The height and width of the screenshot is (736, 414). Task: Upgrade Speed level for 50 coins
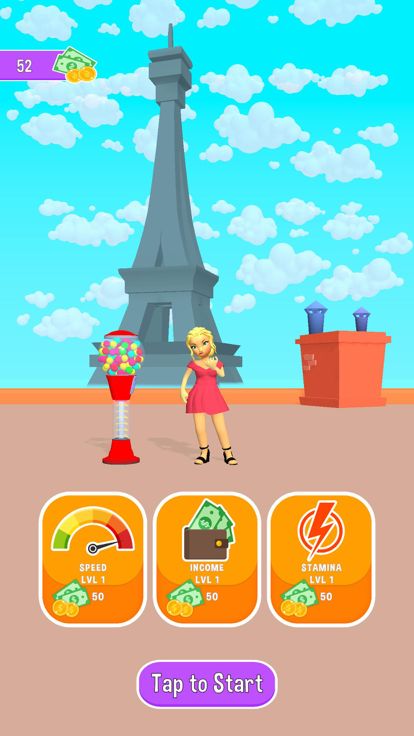pyautogui.click(x=92, y=559)
